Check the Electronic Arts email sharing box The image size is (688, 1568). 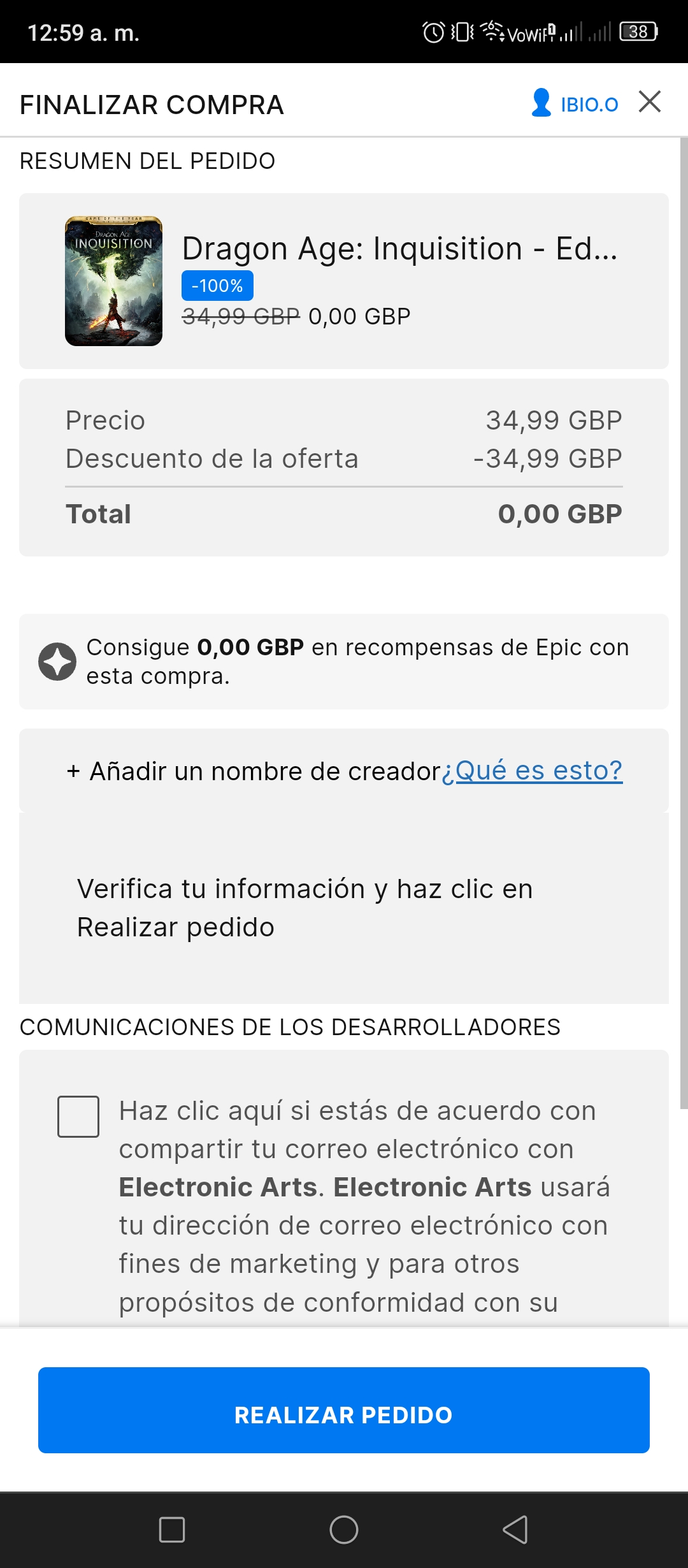point(78,1117)
